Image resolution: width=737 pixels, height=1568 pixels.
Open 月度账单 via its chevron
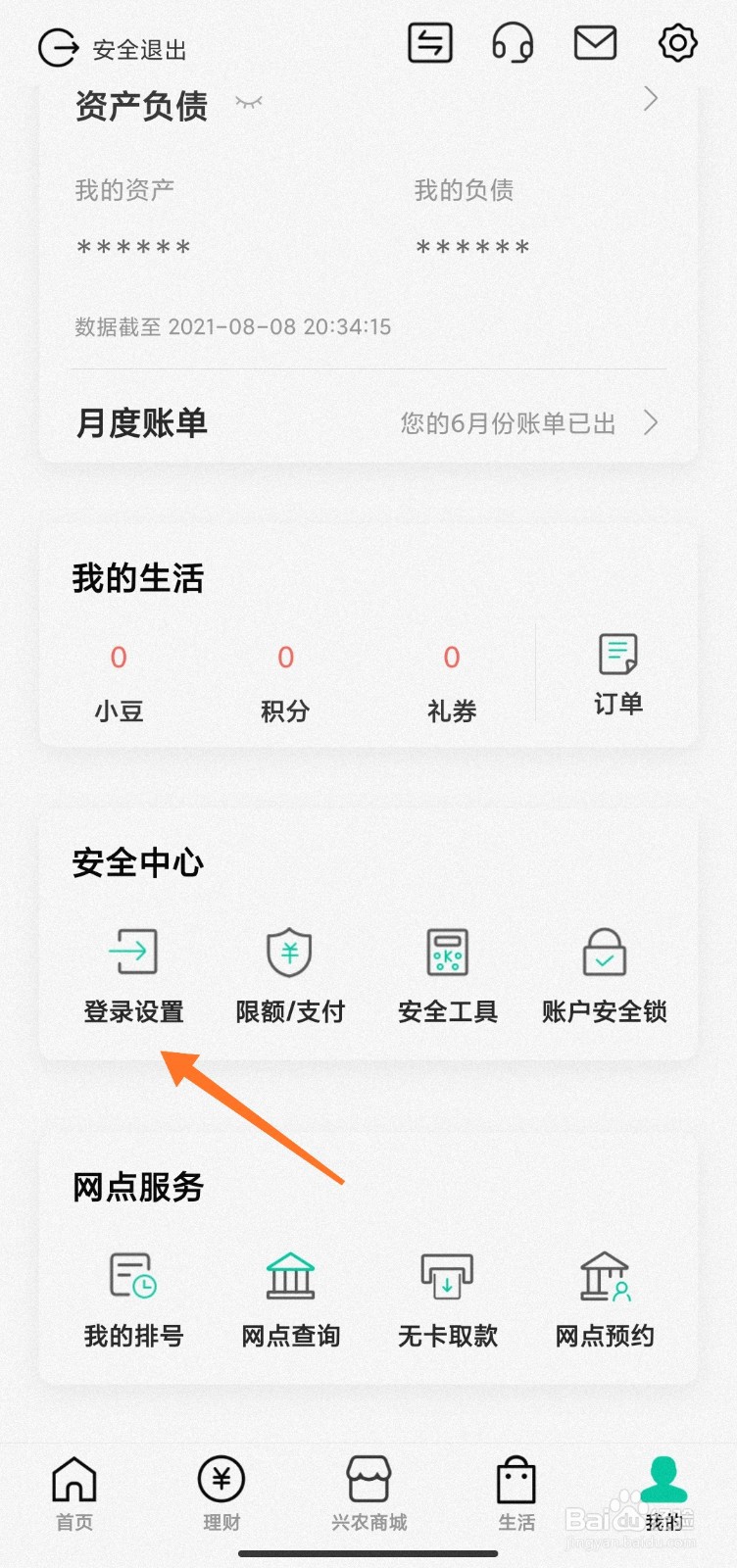click(650, 422)
